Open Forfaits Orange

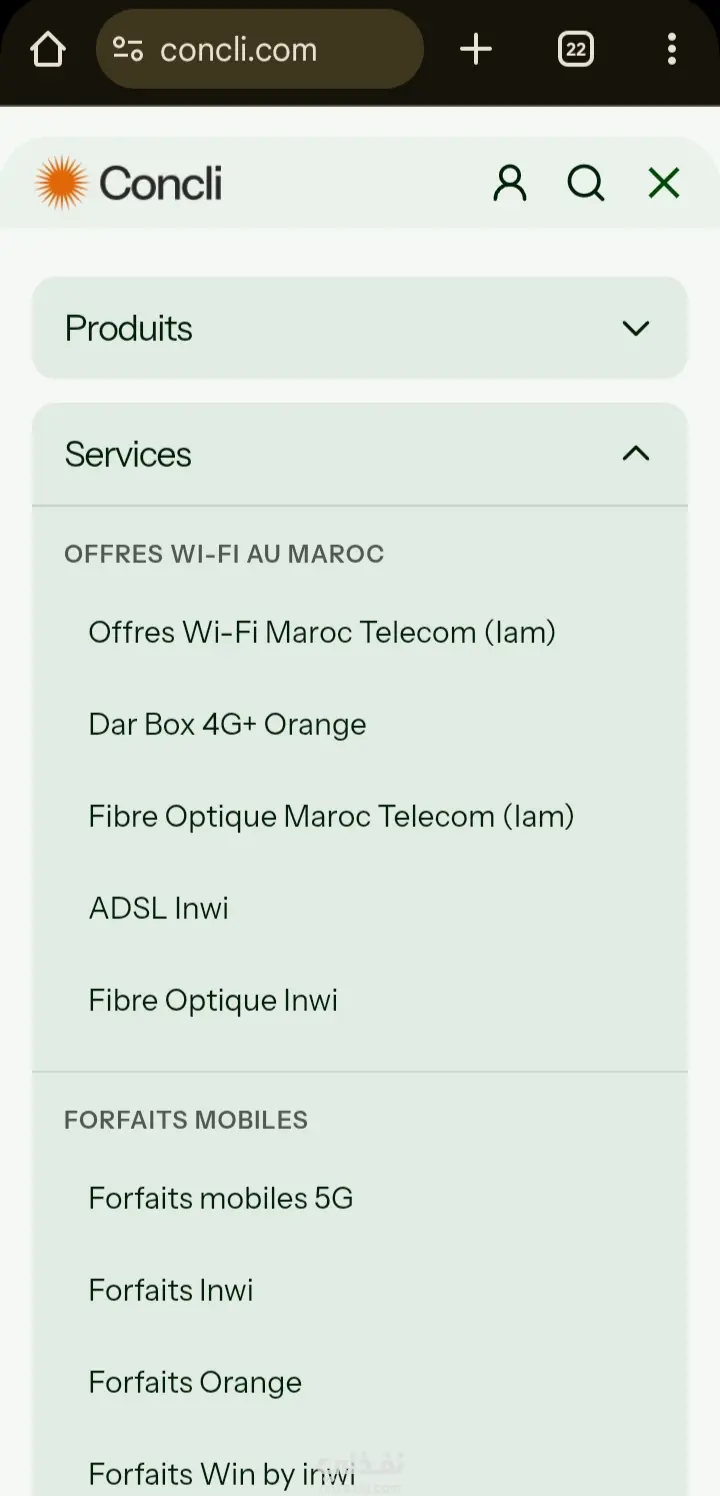tap(195, 1382)
